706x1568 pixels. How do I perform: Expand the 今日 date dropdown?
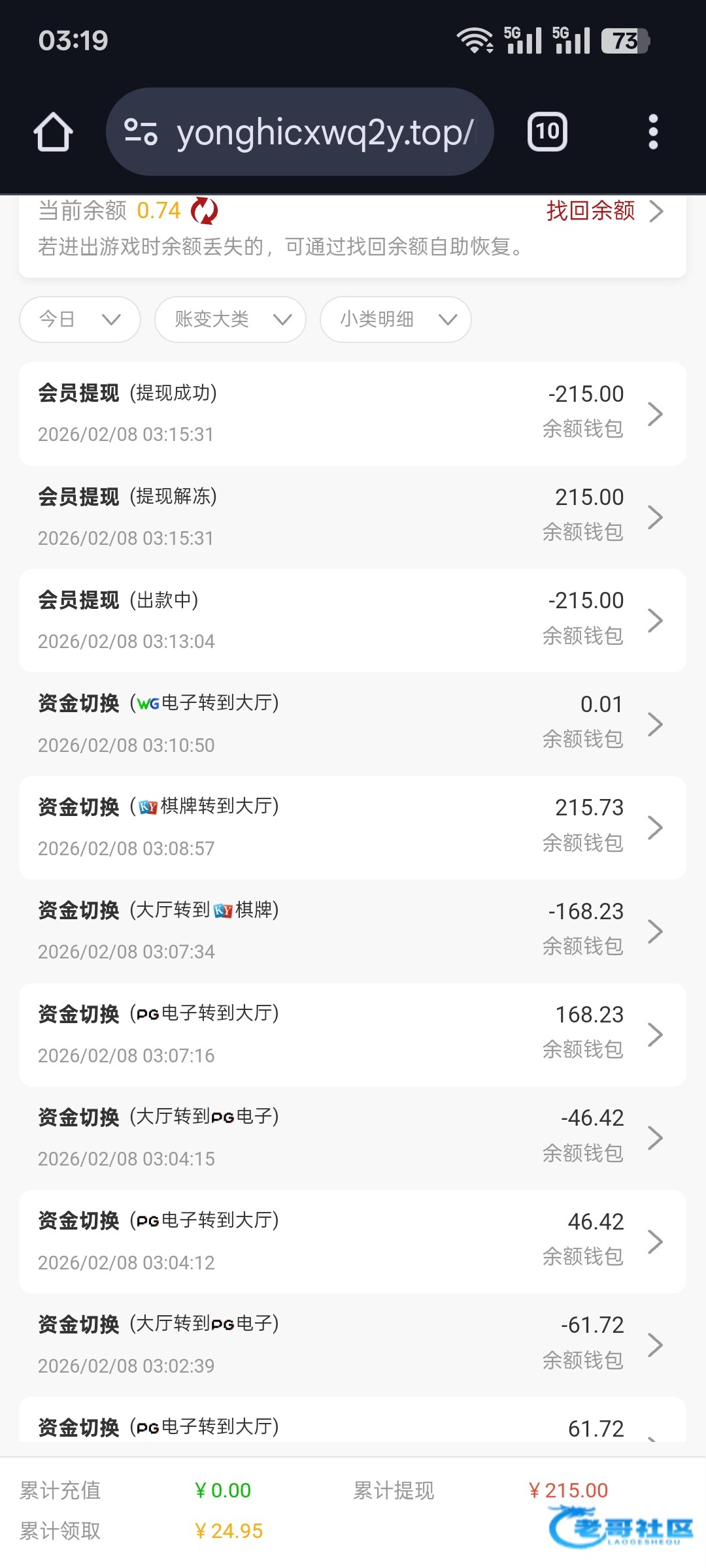pos(80,319)
